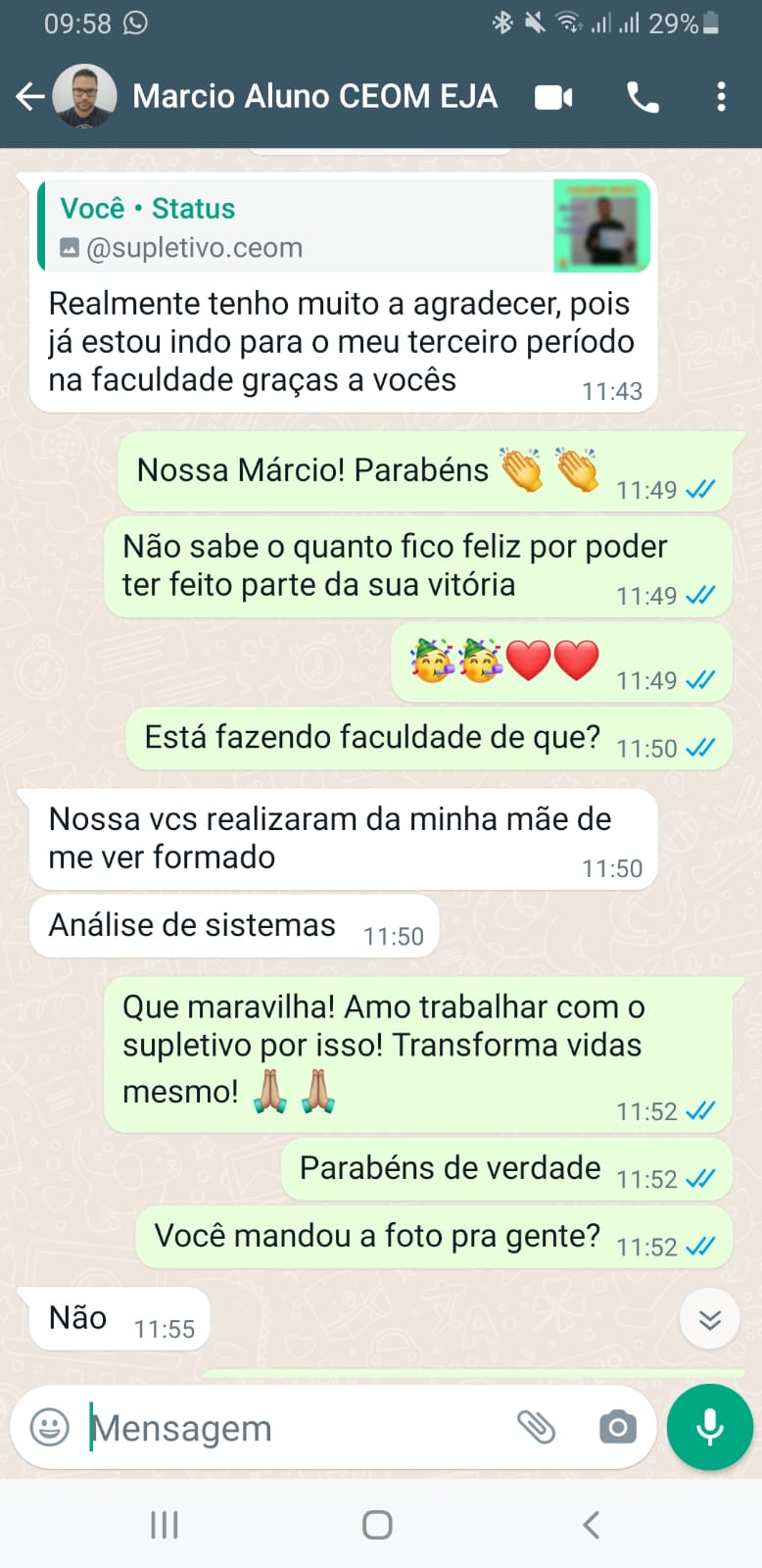This screenshot has height=1568, width=762.
Task: Start a voice call with Marcio
Action: click(x=643, y=97)
